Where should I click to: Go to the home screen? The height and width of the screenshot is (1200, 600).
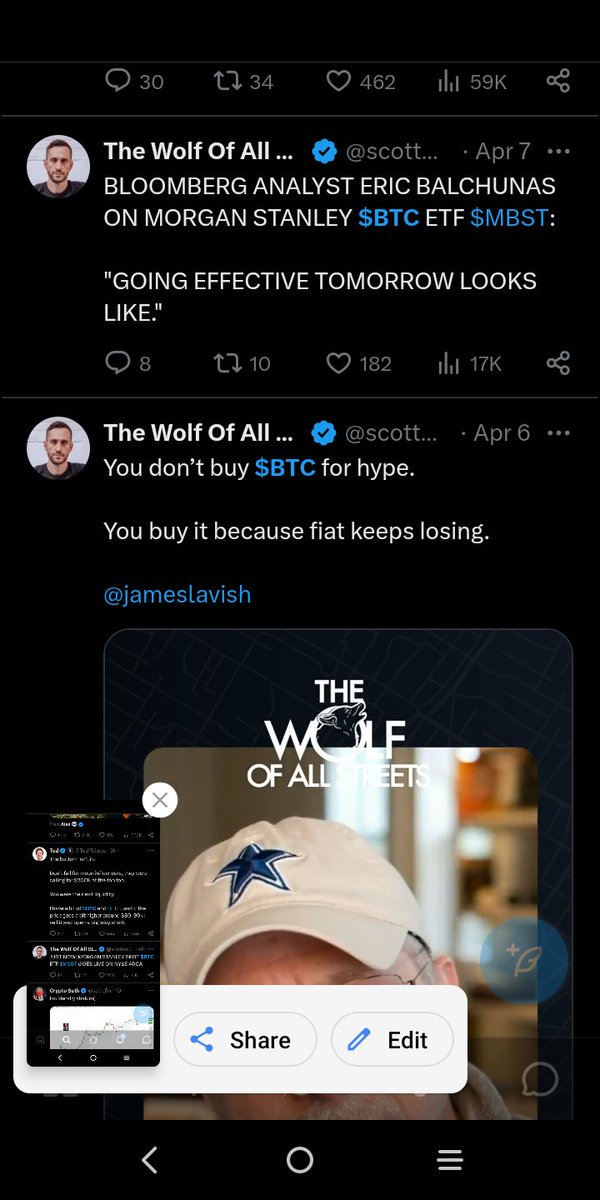coord(300,1160)
